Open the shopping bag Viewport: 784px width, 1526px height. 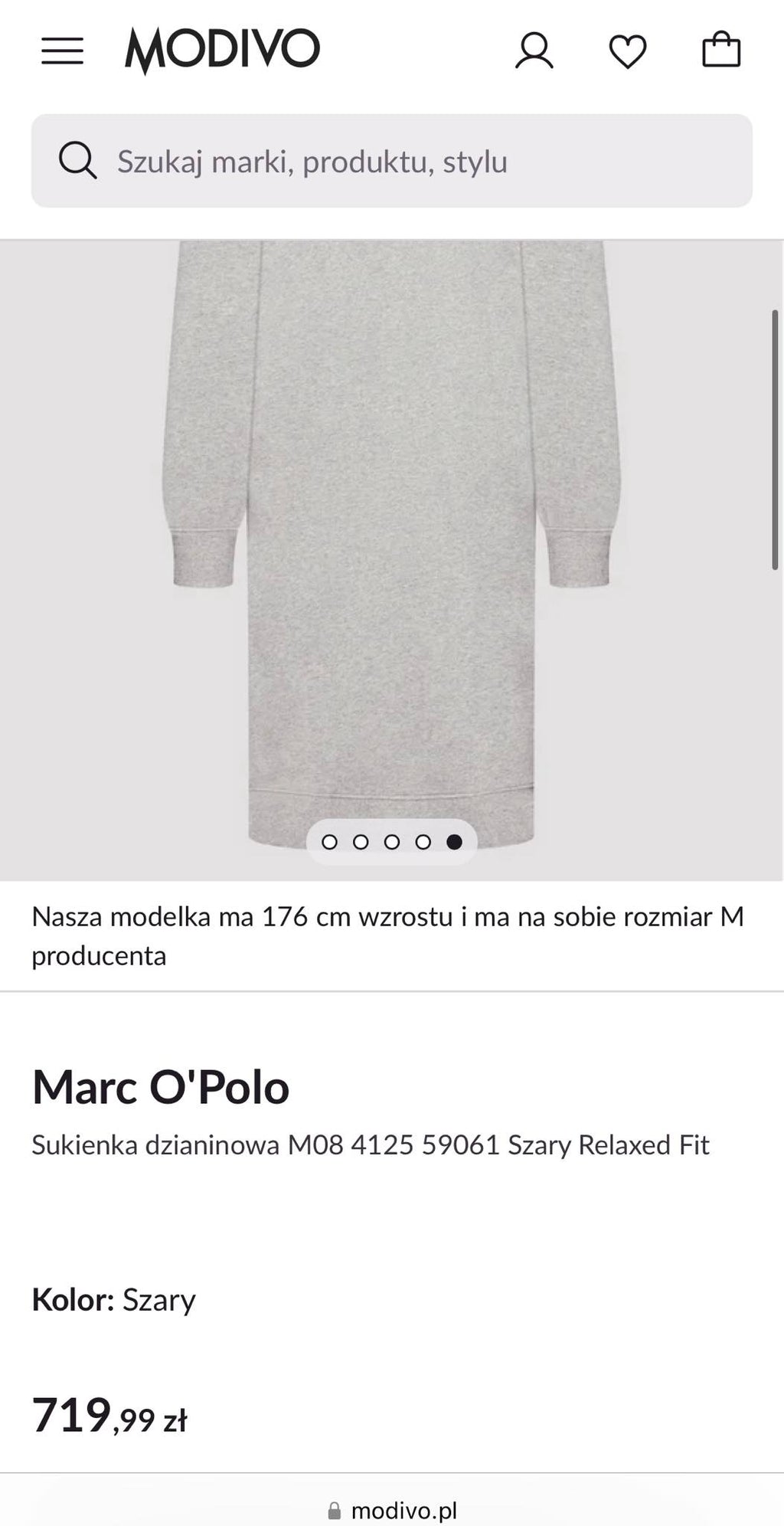[721, 50]
